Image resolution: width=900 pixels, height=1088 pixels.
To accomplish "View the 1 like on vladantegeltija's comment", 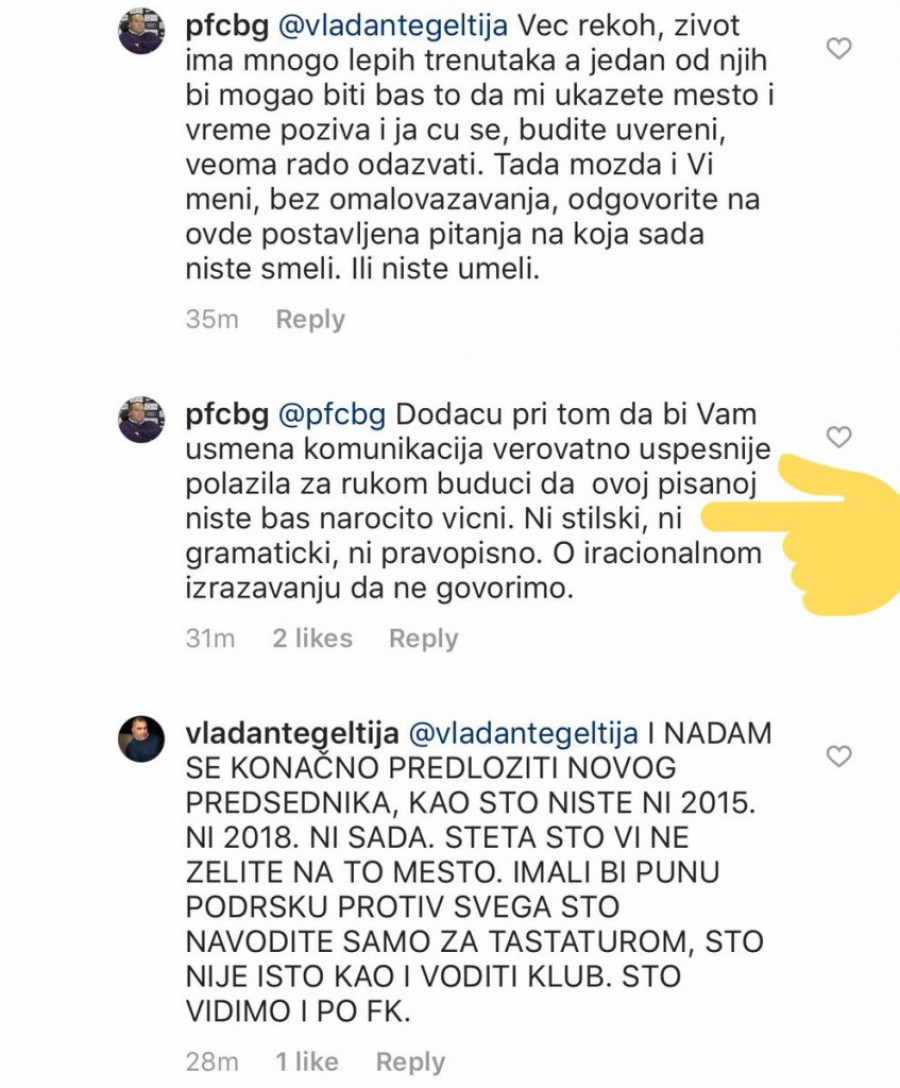I will pyautogui.click(x=306, y=1060).
